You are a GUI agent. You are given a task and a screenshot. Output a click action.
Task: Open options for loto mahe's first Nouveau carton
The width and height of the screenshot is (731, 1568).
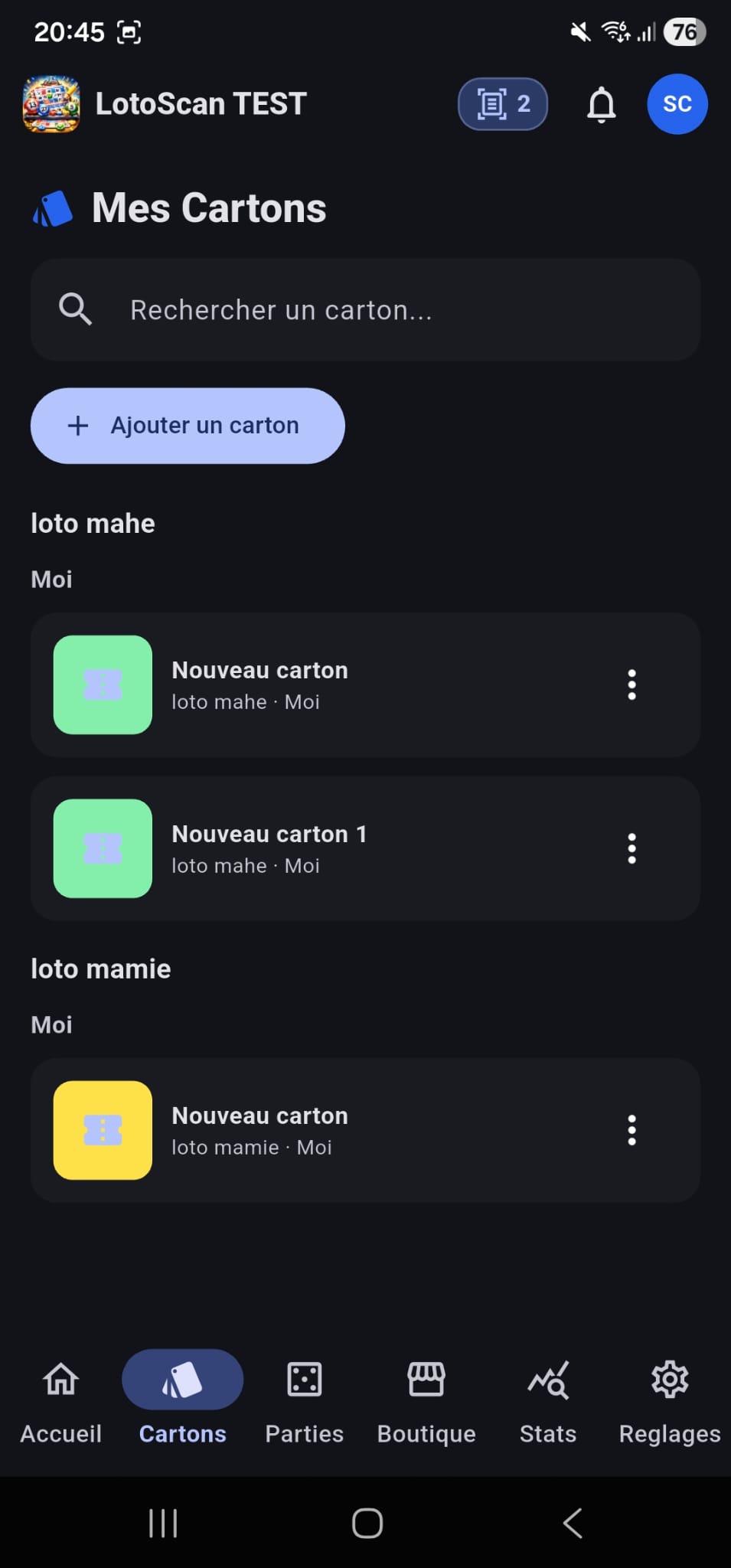click(631, 685)
